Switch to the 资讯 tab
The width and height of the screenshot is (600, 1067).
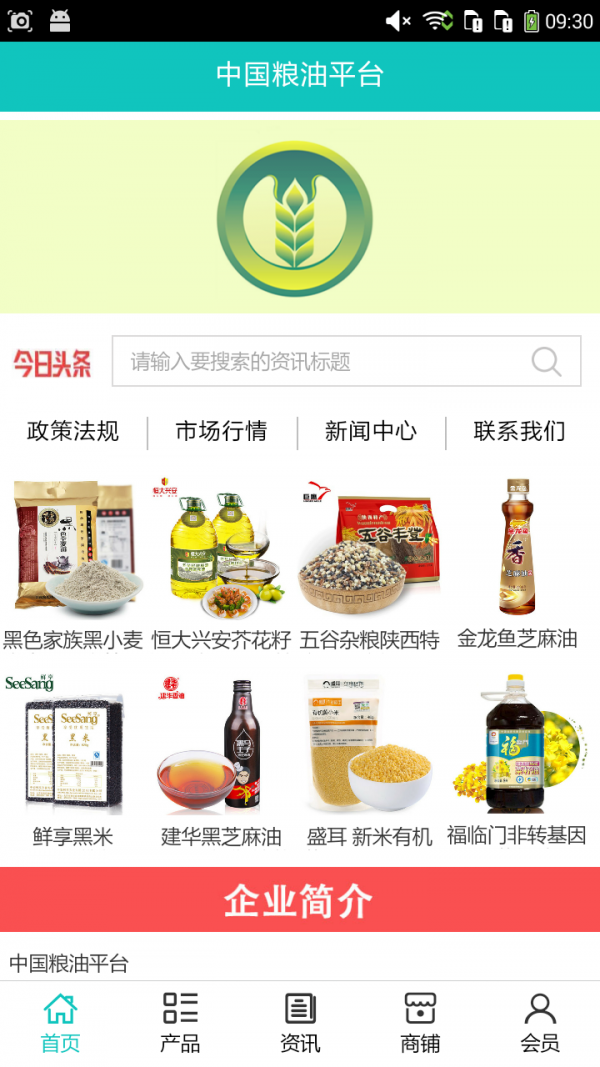coord(300,1023)
